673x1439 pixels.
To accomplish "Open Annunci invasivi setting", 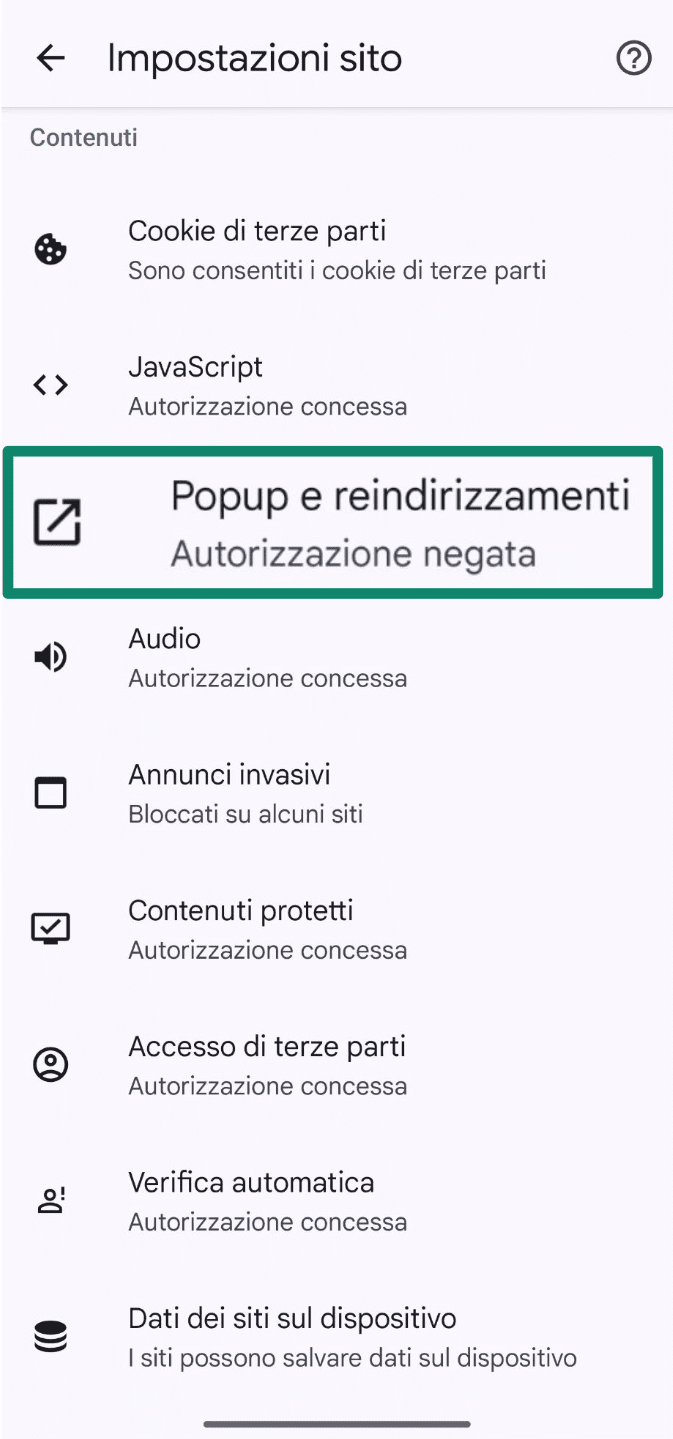I will tap(336, 794).
